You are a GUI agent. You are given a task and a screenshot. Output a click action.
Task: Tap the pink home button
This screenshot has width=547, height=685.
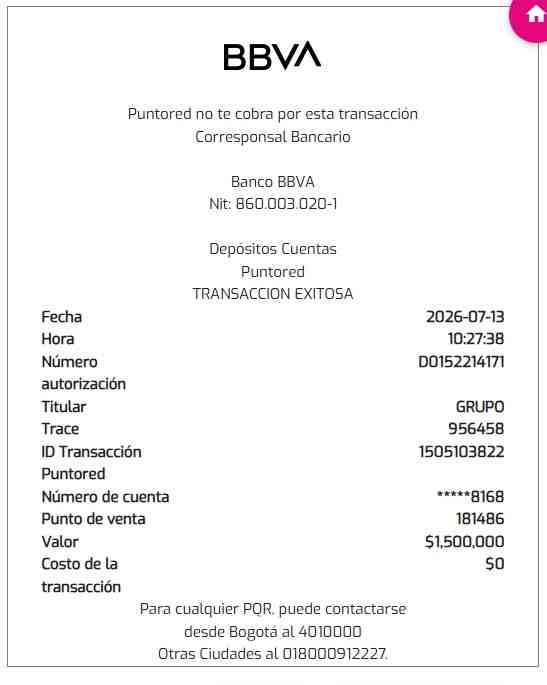pos(531,17)
